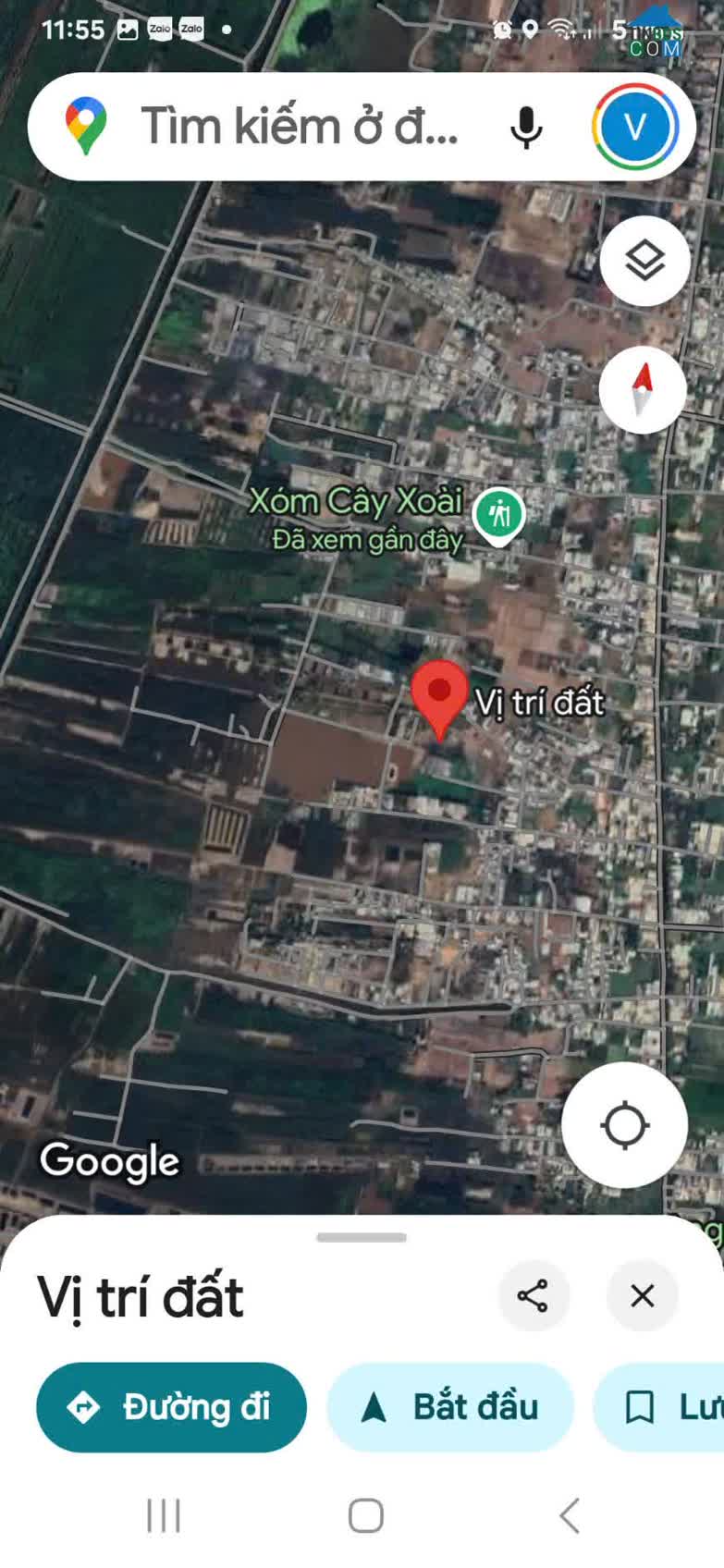Open the account profile avatar V
The width and height of the screenshot is (724, 1568).
[x=635, y=127]
